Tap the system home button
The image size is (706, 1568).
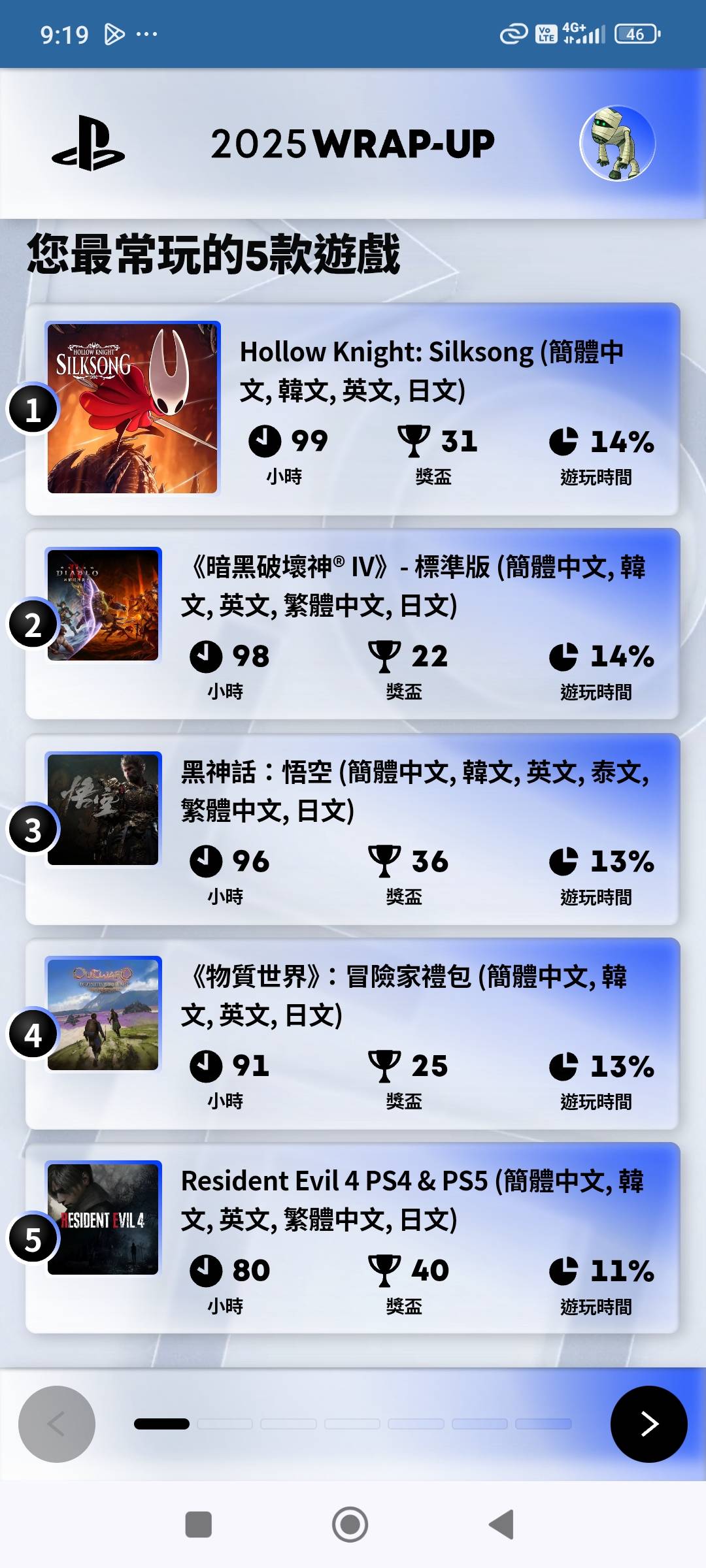[350, 1524]
